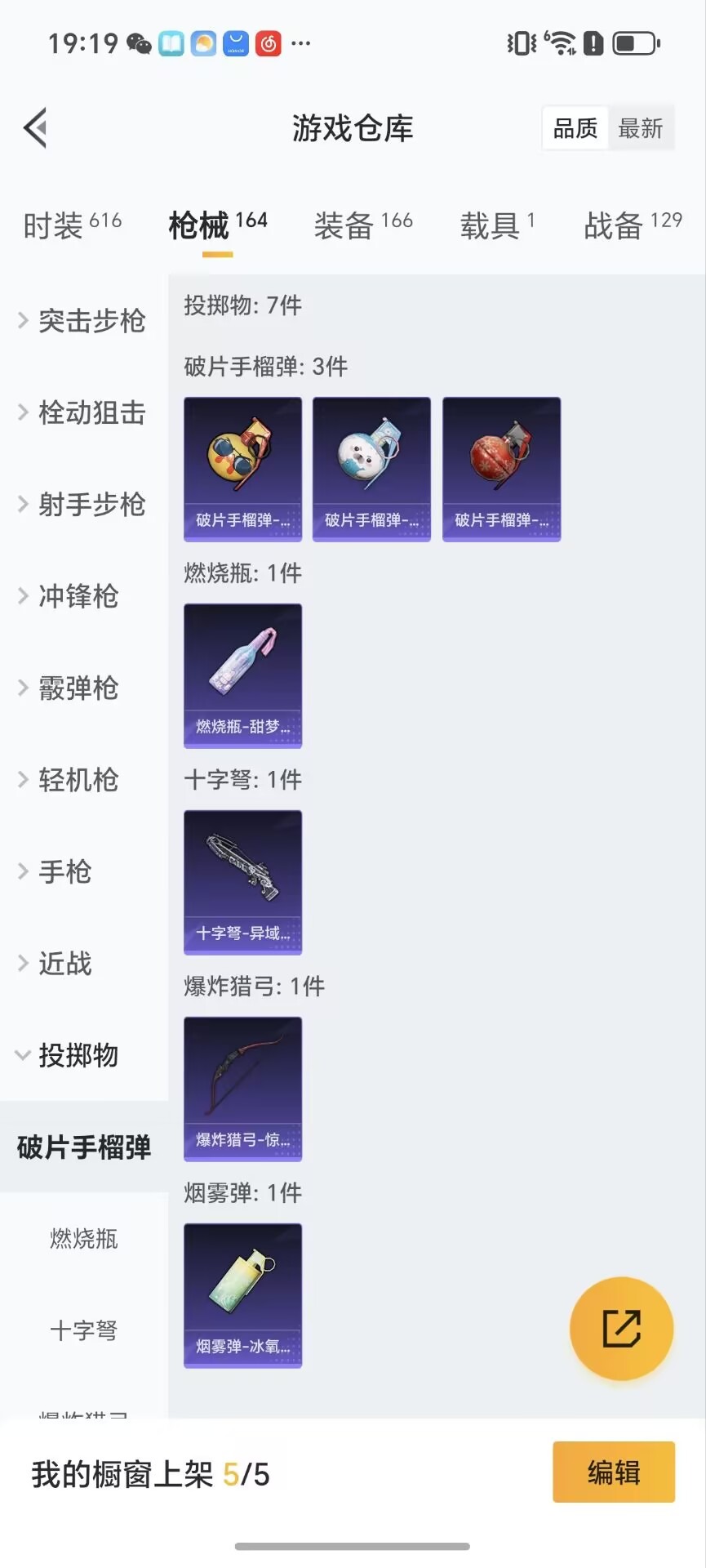
Task: Expand the 突击步枪 category
Action: [82, 321]
